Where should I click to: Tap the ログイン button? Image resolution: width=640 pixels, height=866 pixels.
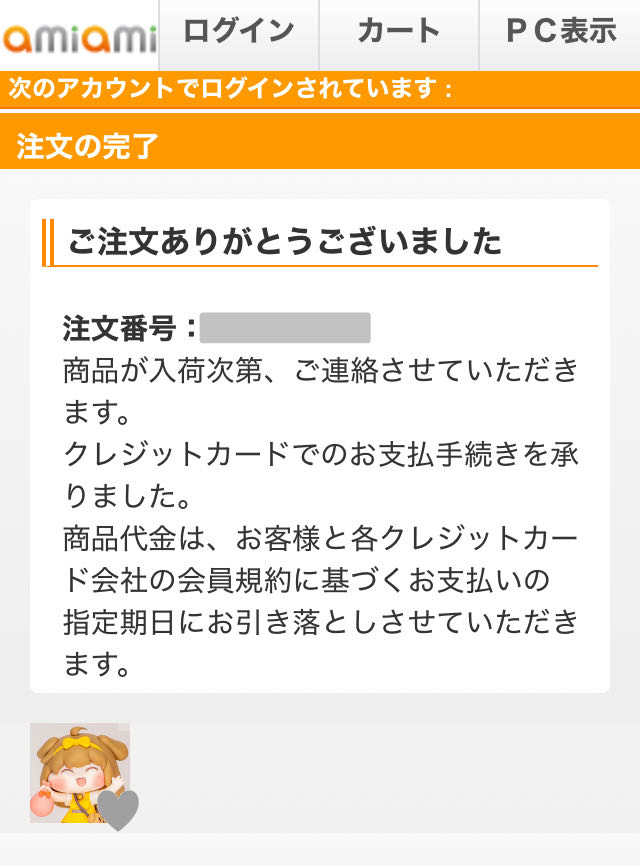pyautogui.click(x=238, y=34)
